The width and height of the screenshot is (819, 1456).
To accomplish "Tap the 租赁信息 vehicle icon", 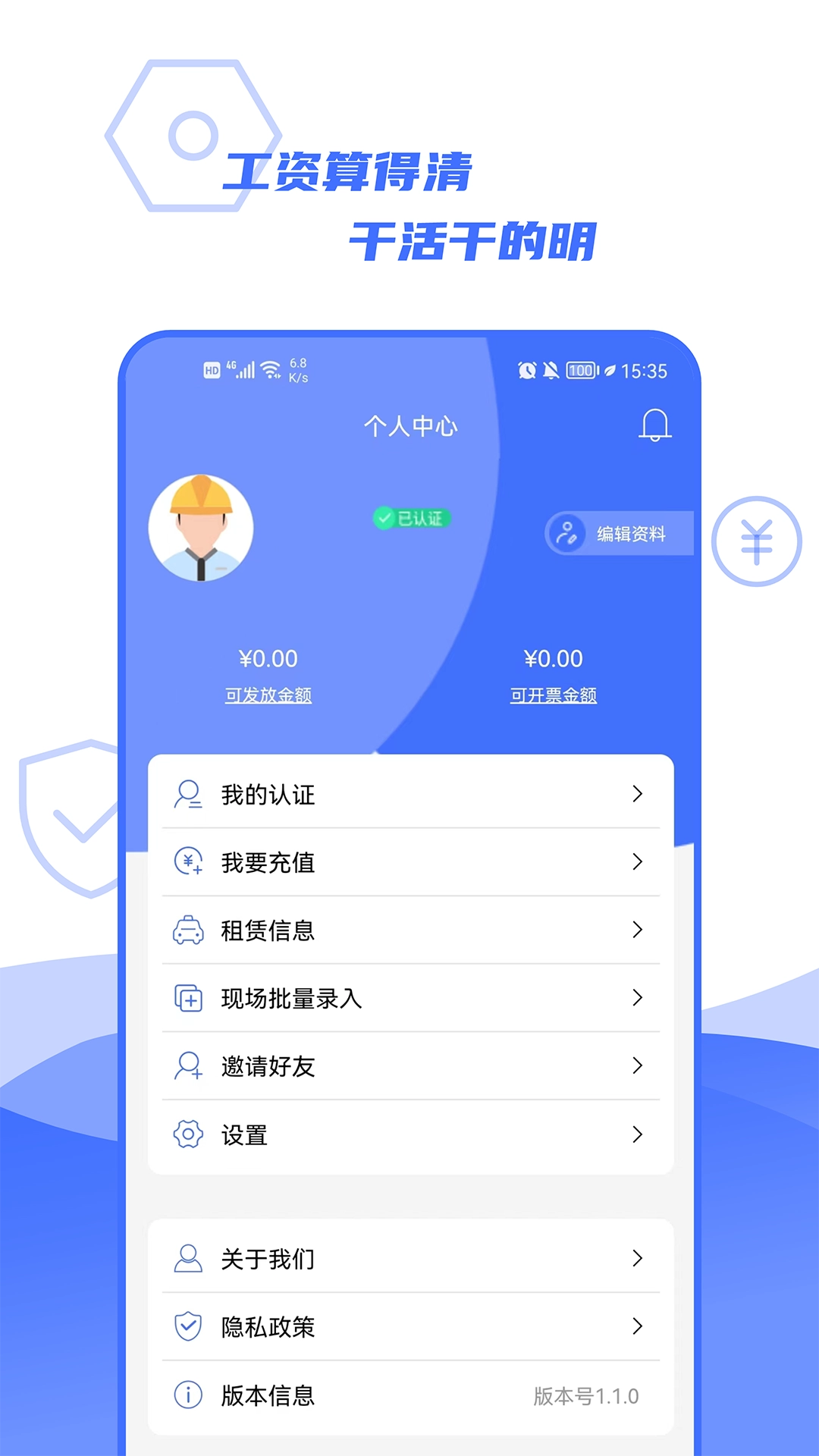I will pyautogui.click(x=187, y=930).
